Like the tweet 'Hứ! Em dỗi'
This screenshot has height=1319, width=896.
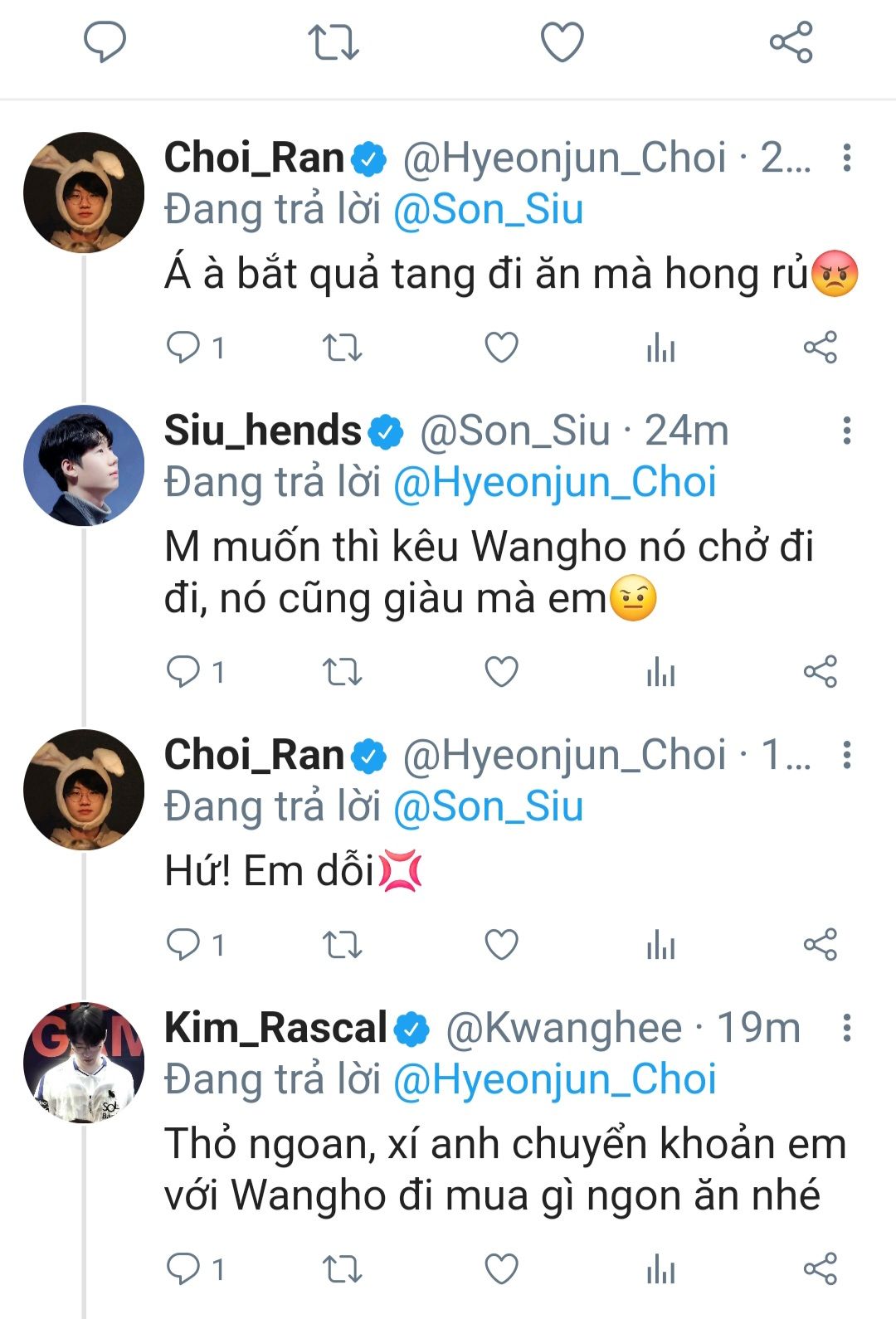[x=501, y=944]
